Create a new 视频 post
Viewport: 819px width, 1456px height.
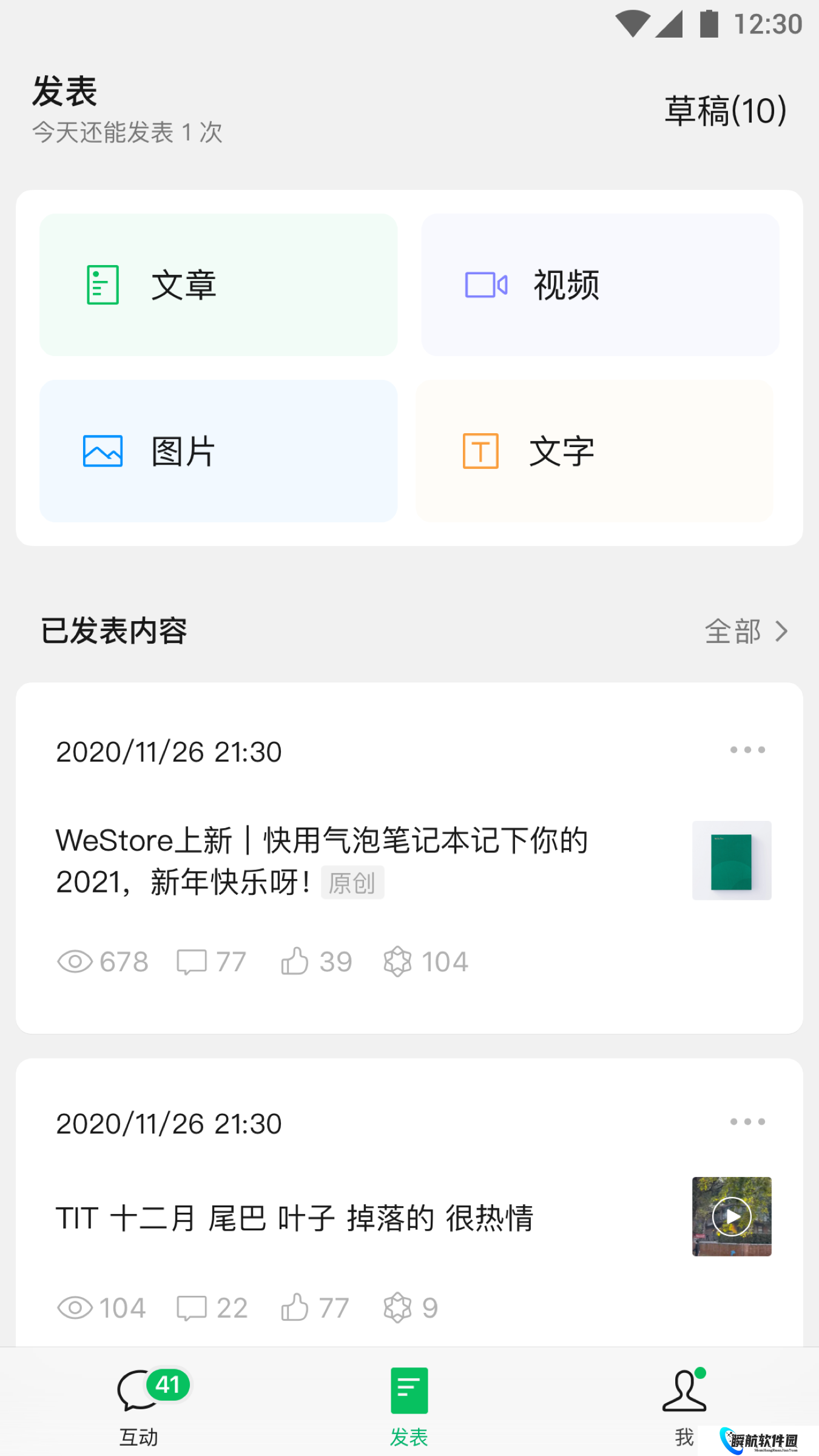(x=600, y=285)
